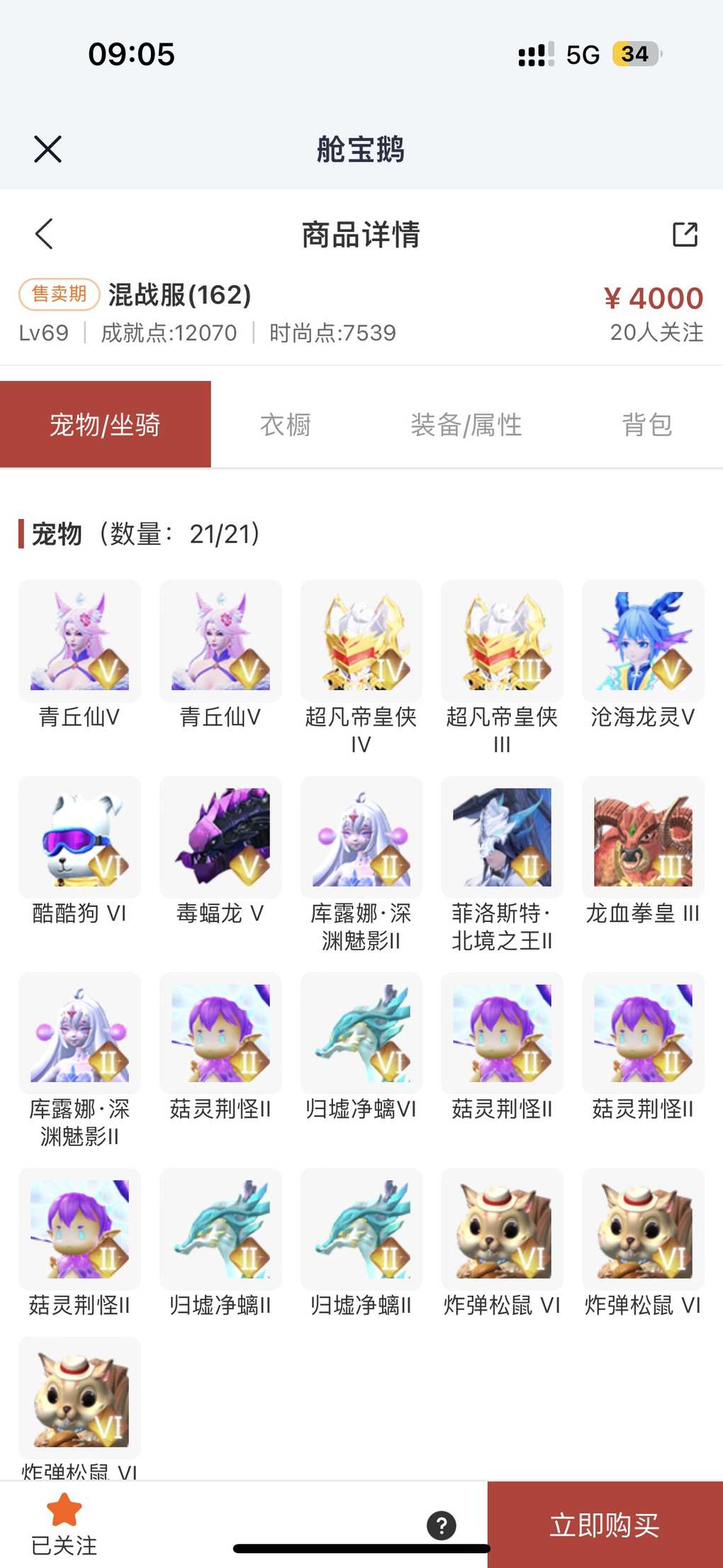View pet 龙血拳皇 III
Viewport: 723px width, 1568px height.
pos(643,838)
